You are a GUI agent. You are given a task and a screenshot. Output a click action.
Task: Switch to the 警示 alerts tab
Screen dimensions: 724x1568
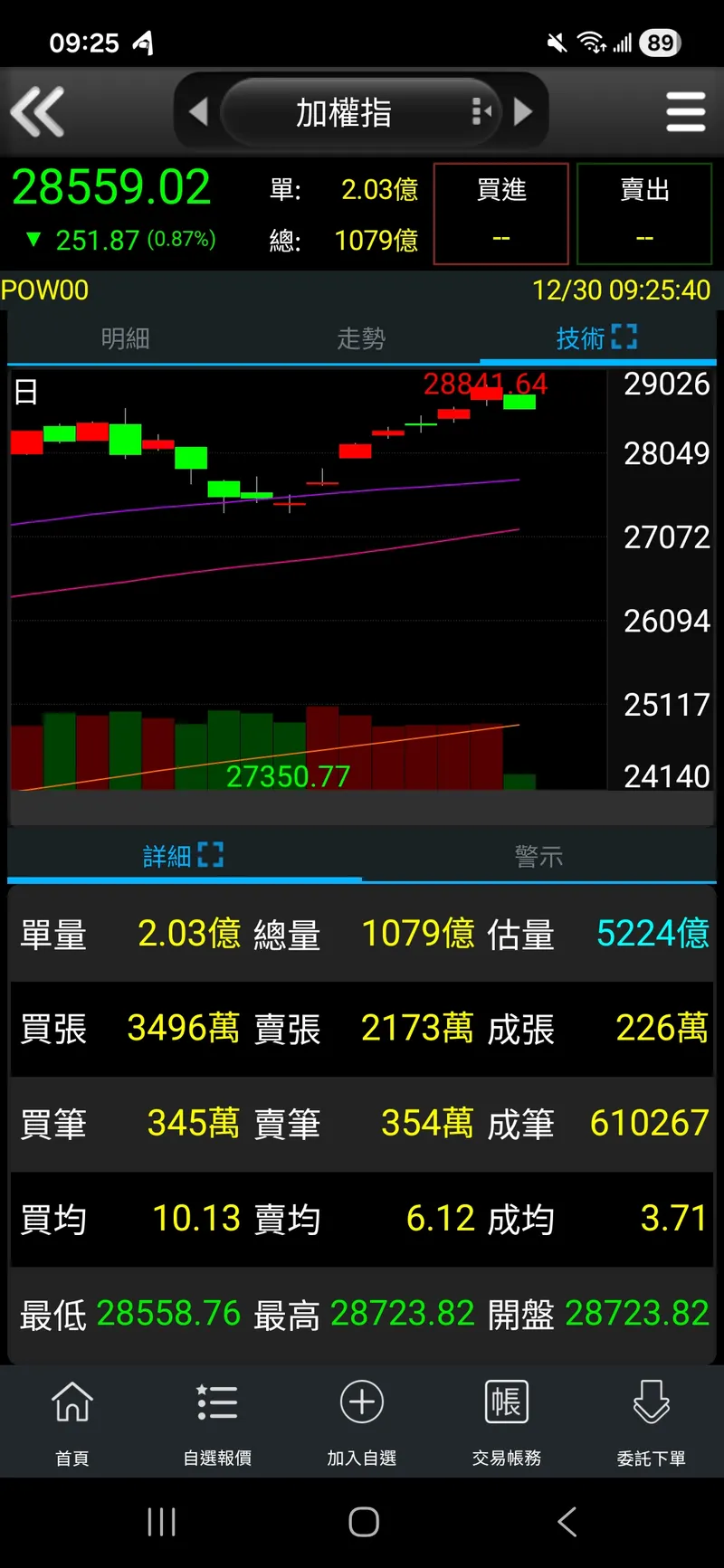[x=538, y=855]
